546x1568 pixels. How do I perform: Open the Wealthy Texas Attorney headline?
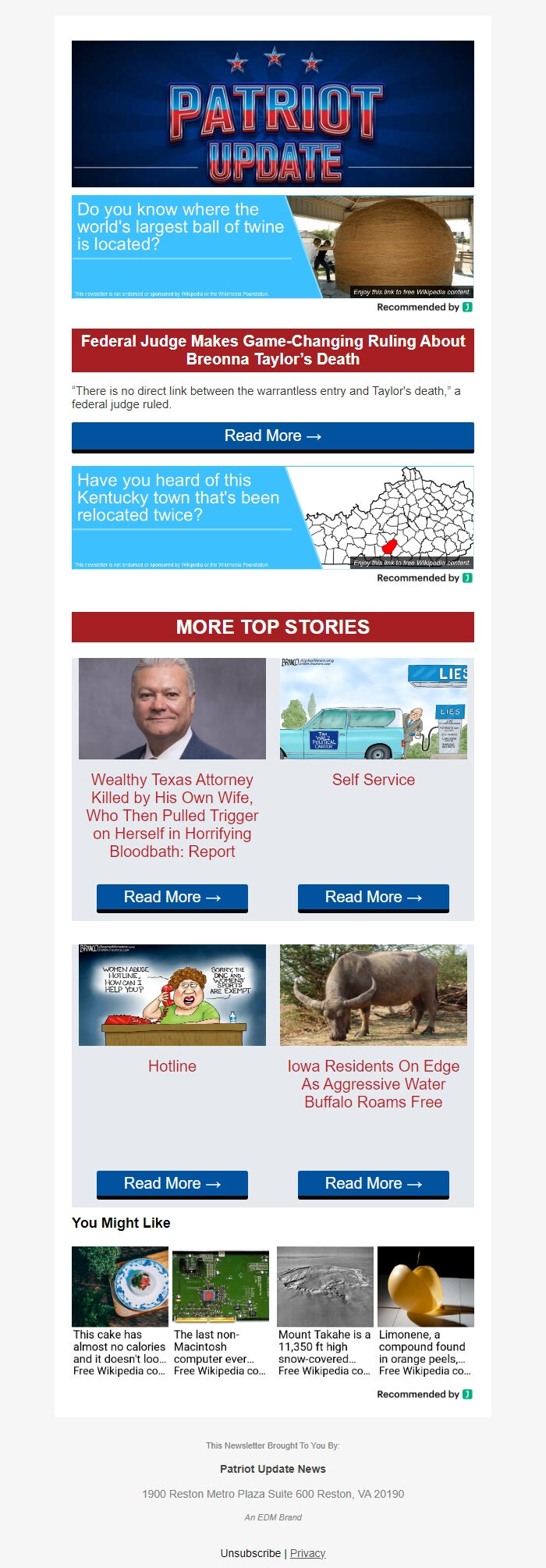point(172,815)
